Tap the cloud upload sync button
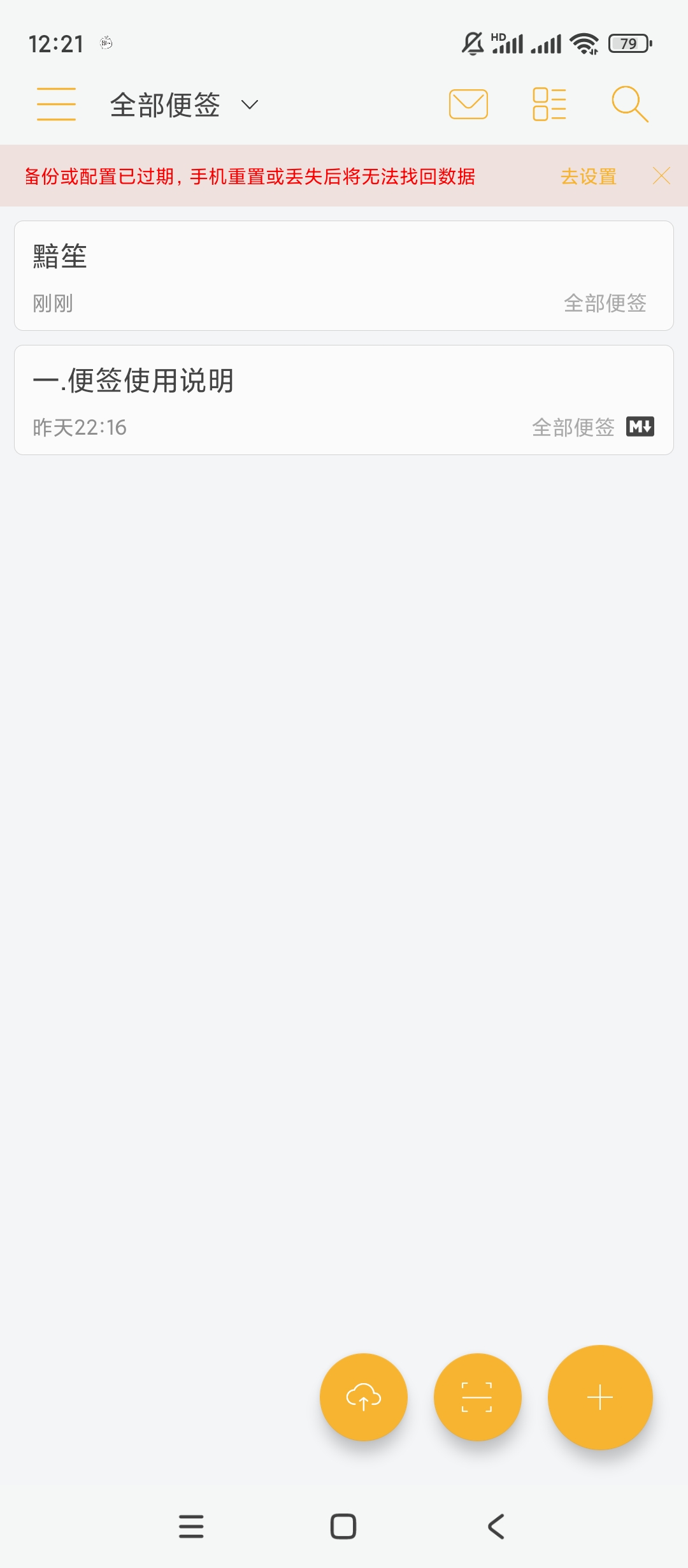 coord(363,1397)
